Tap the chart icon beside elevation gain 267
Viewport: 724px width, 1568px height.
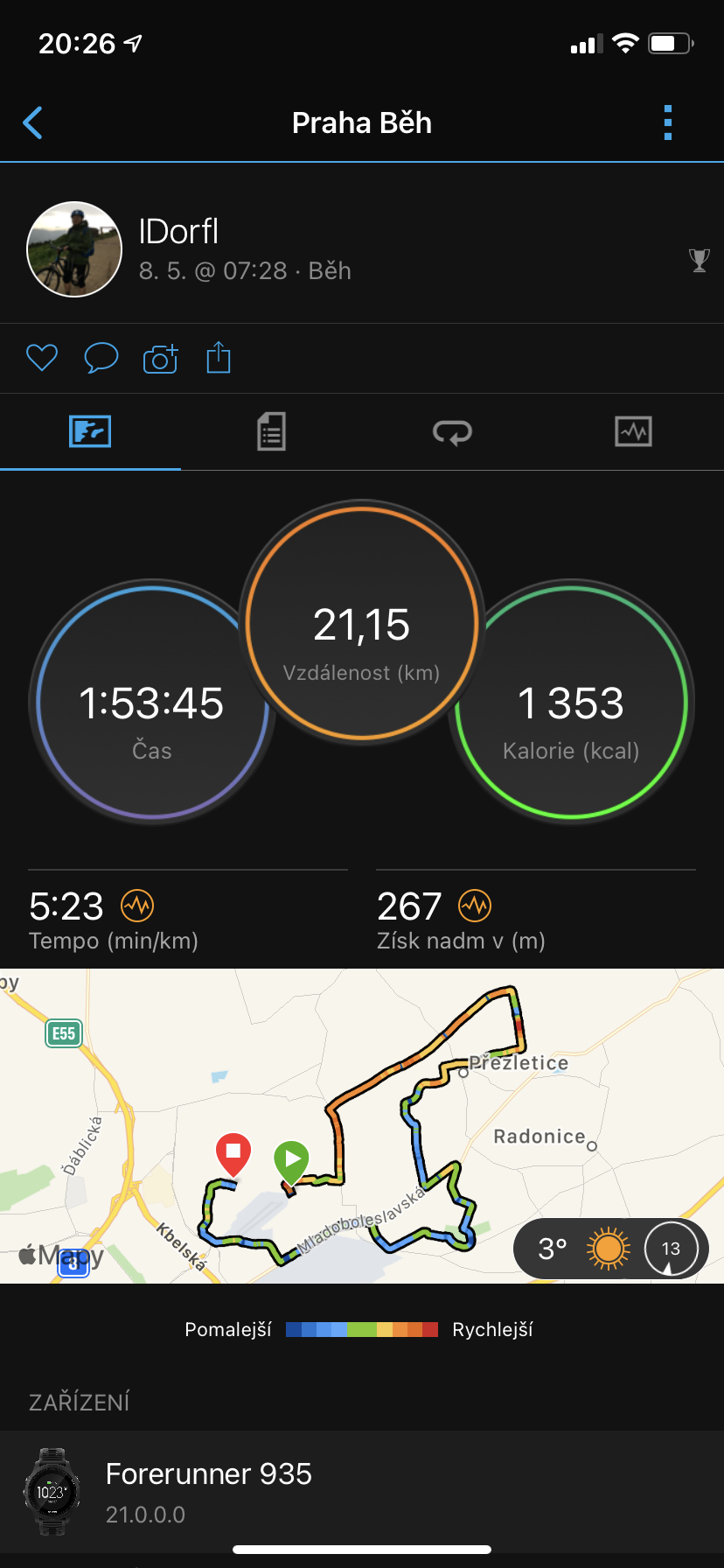coord(475,906)
